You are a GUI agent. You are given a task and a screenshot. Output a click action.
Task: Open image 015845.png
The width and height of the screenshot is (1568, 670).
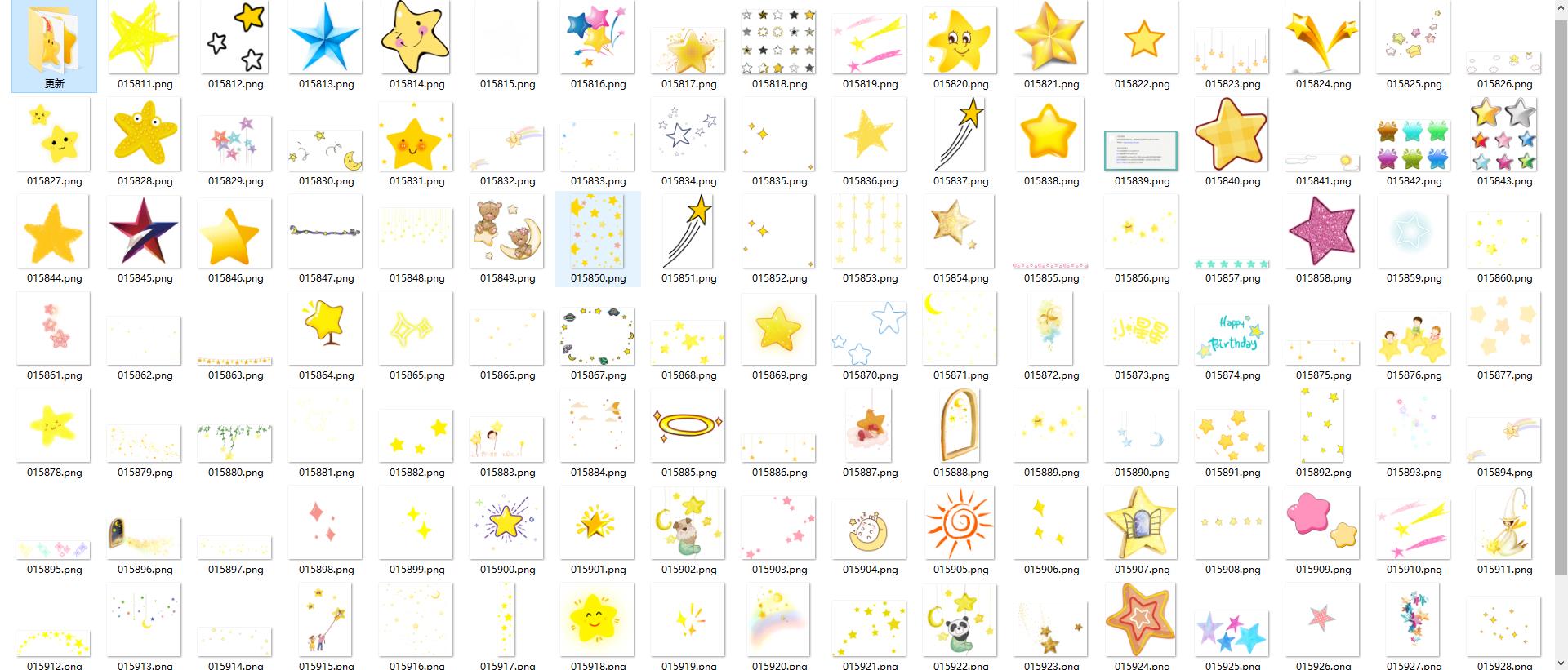point(144,232)
